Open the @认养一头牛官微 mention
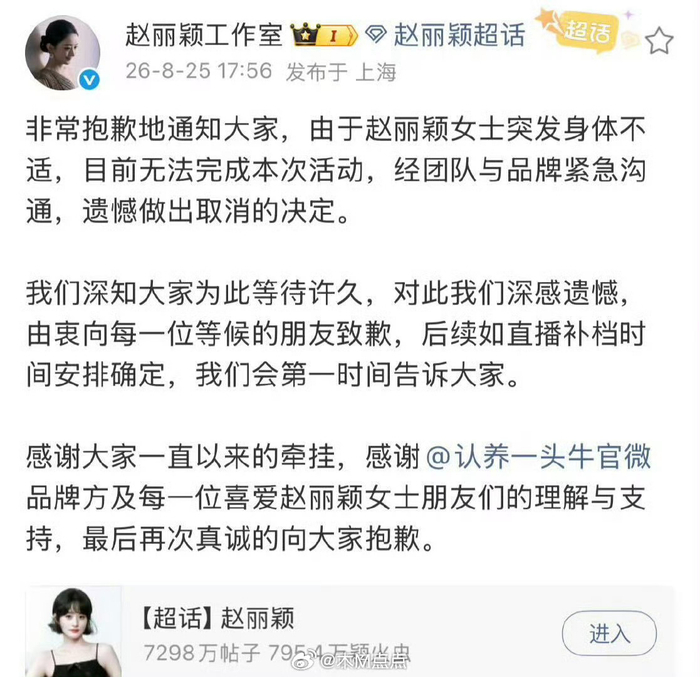Screen dimensions: 700x677 (538, 457)
